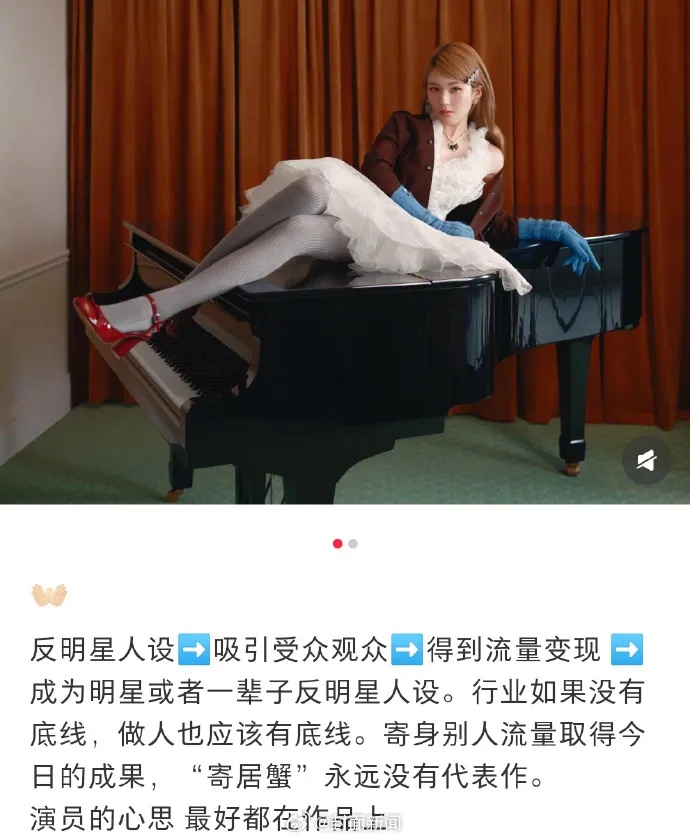
Task: Jump to the second image via indicator dot
Action: (x=353, y=544)
